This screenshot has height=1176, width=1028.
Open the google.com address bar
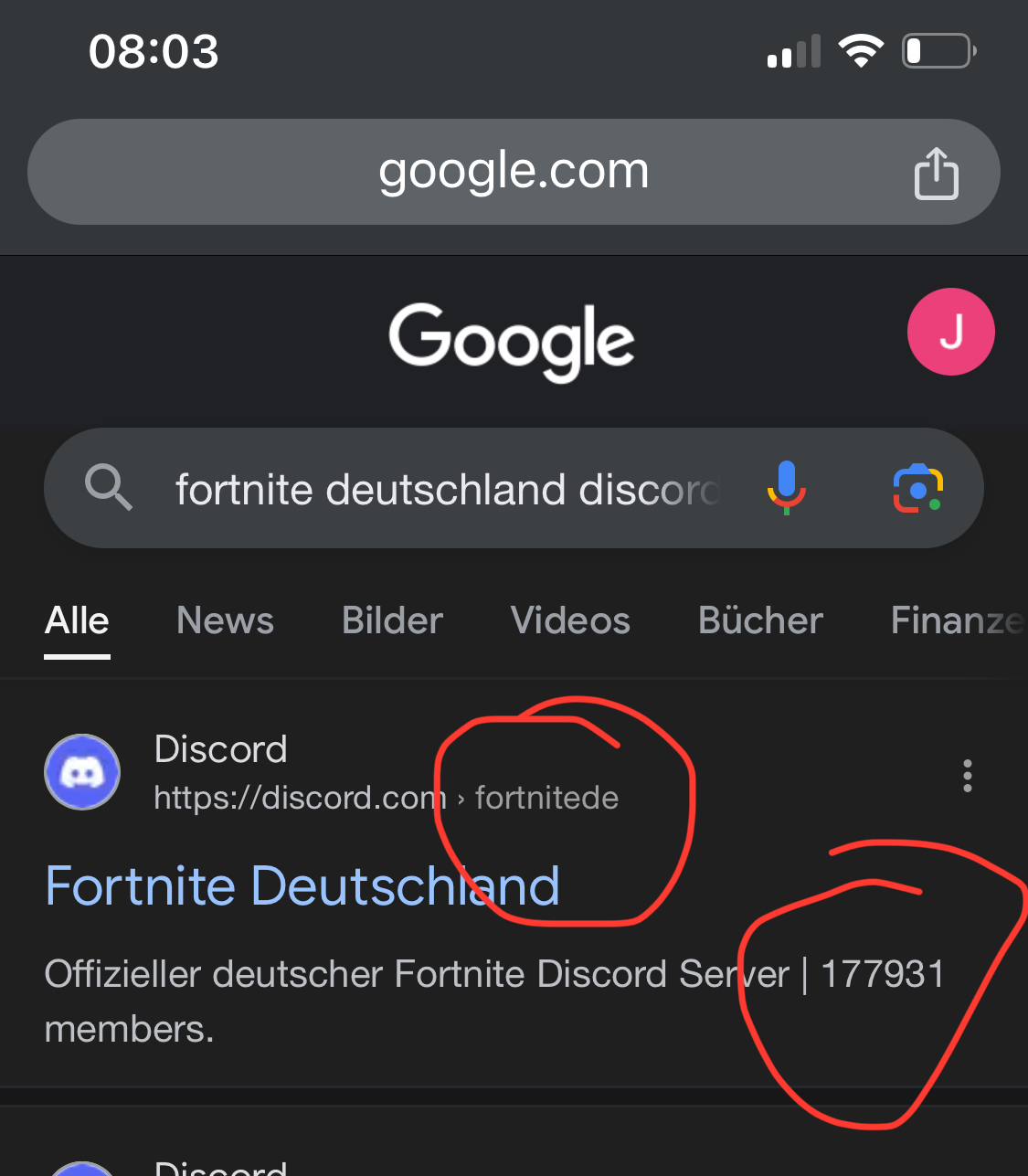[513, 172]
